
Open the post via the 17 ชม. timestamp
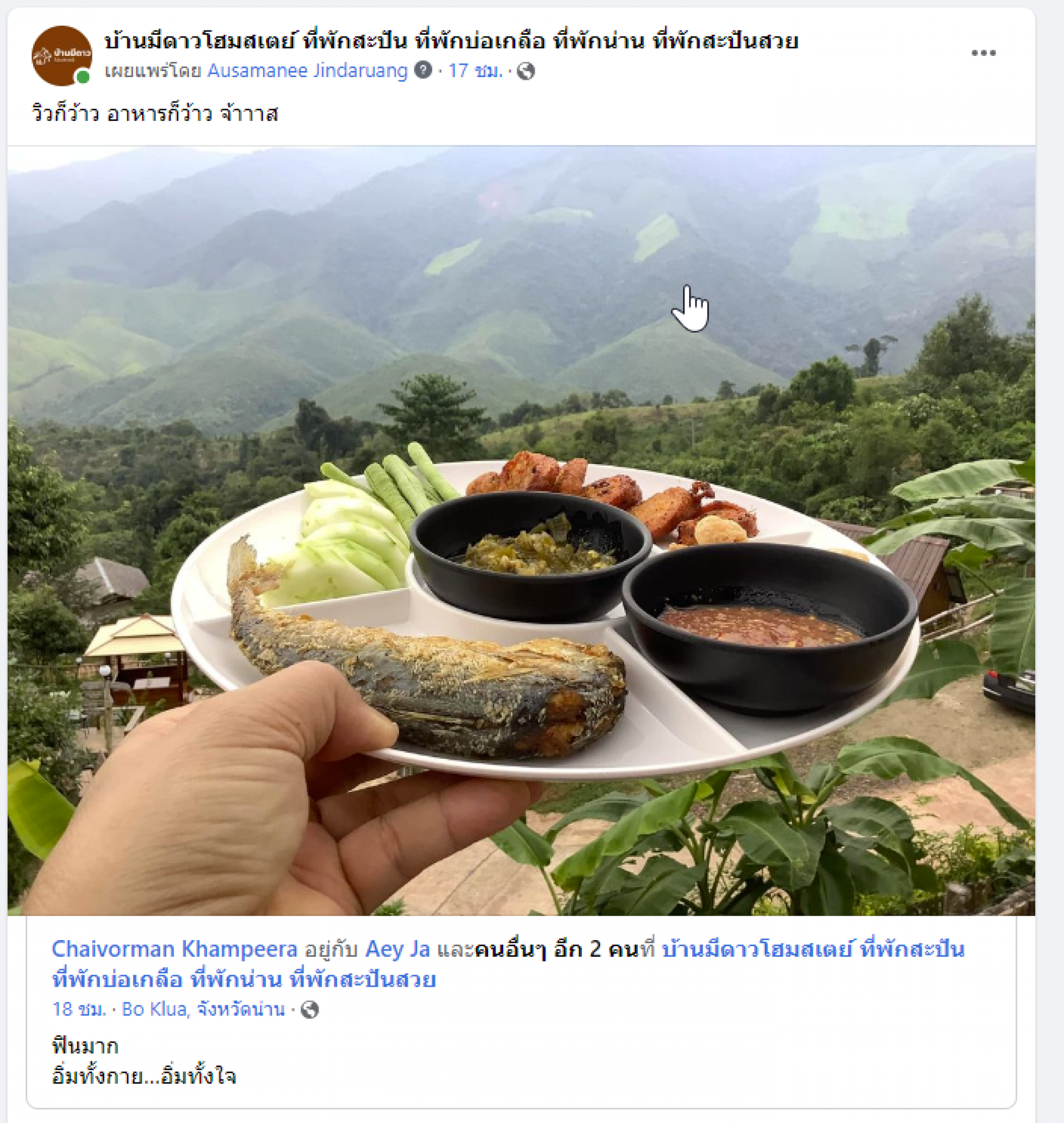(x=475, y=71)
